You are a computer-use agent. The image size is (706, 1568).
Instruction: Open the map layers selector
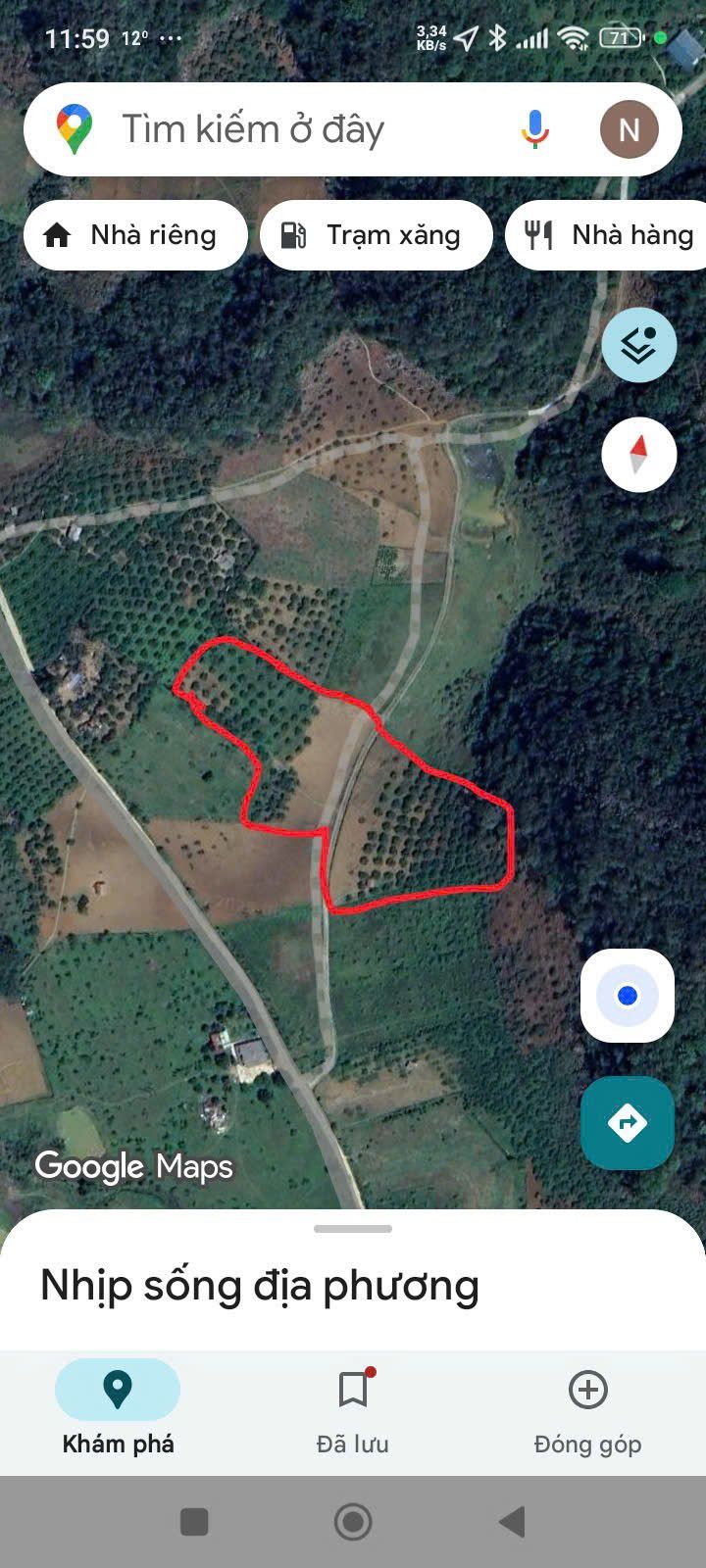638,345
